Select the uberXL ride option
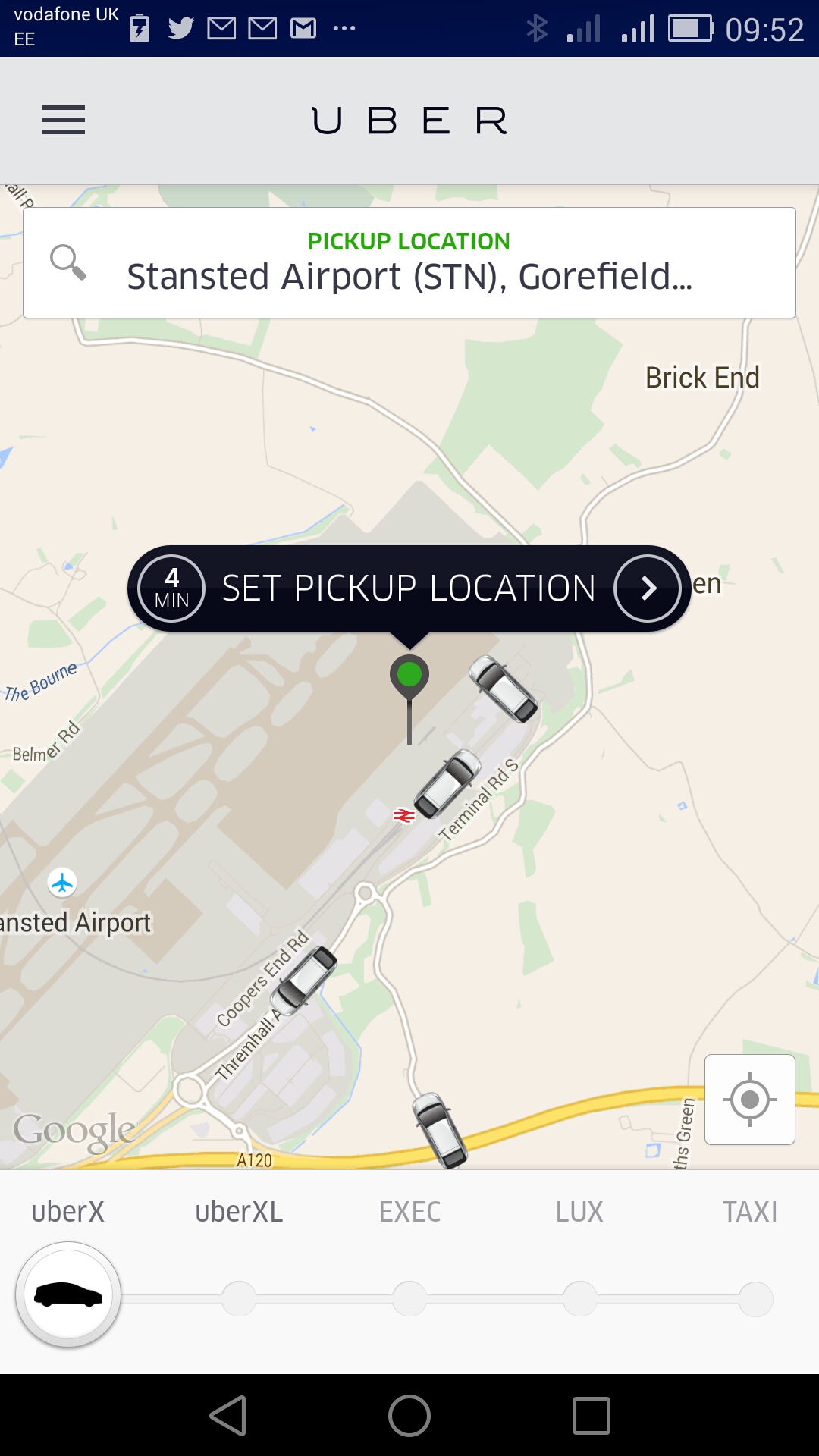This screenshot has width=819, height=1456. point(239,1298)
